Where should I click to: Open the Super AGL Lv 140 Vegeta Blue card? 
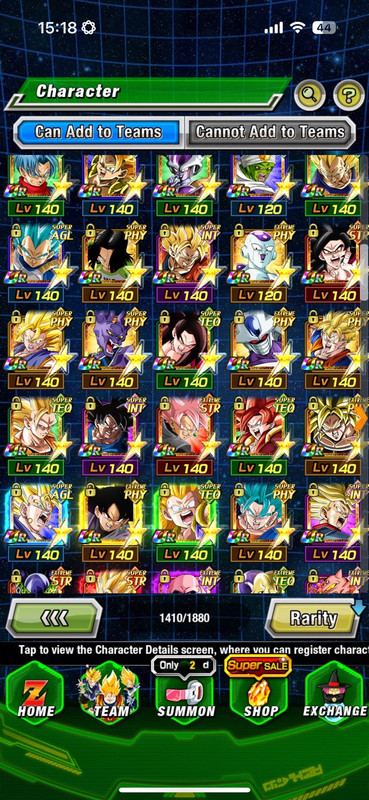point(38,264)
